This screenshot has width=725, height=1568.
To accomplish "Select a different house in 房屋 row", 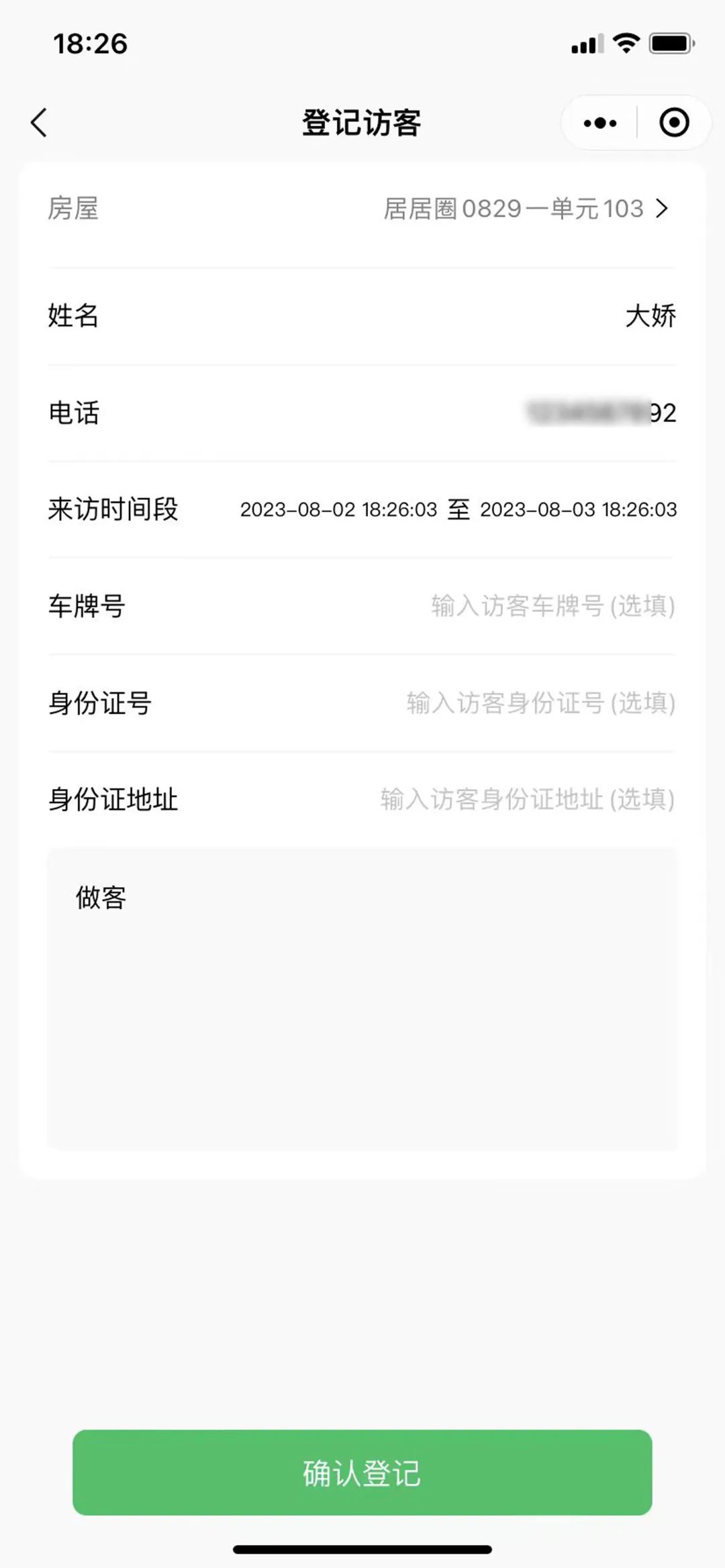I will tap(526, 209).
